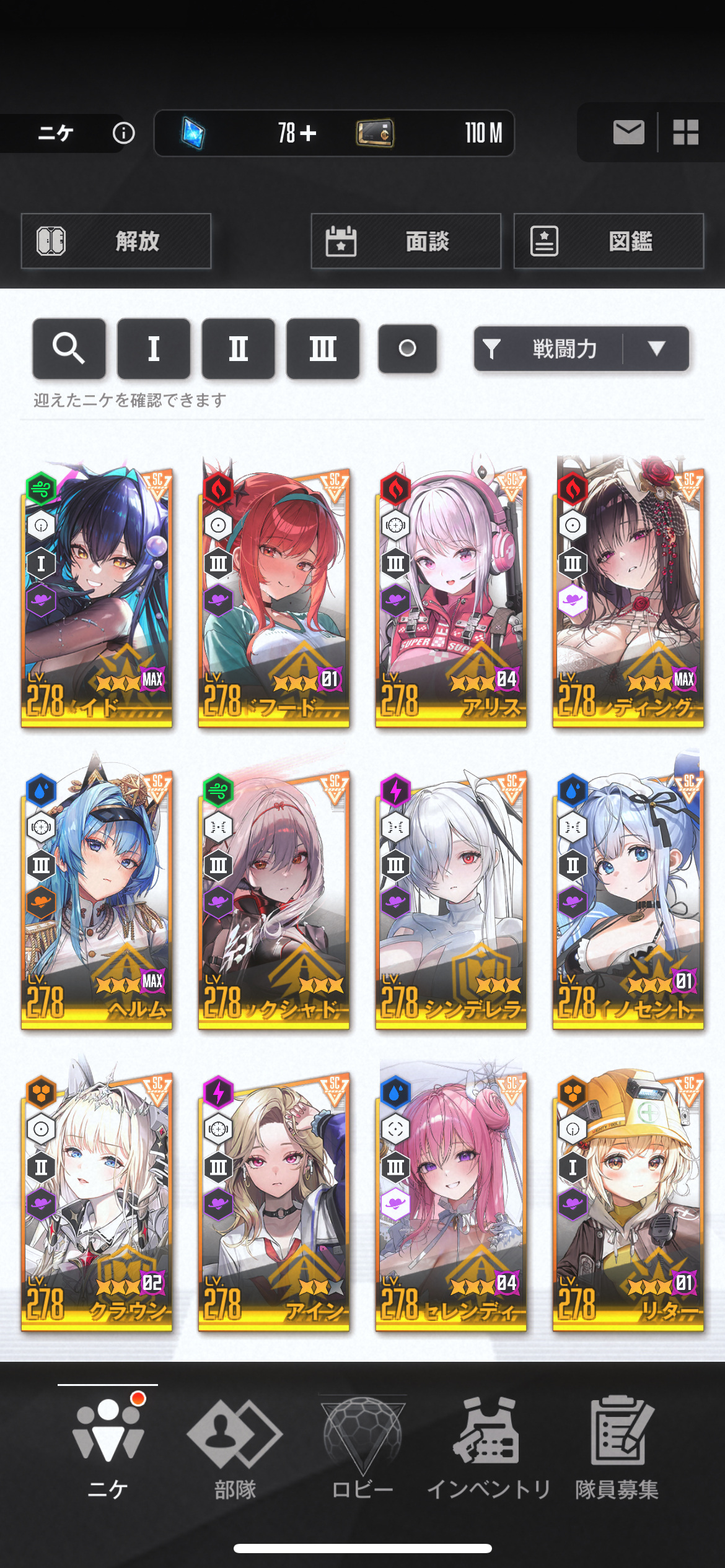Screen dimensions: 725x1568
Task: Filter by burst type II
Action: 239,348
